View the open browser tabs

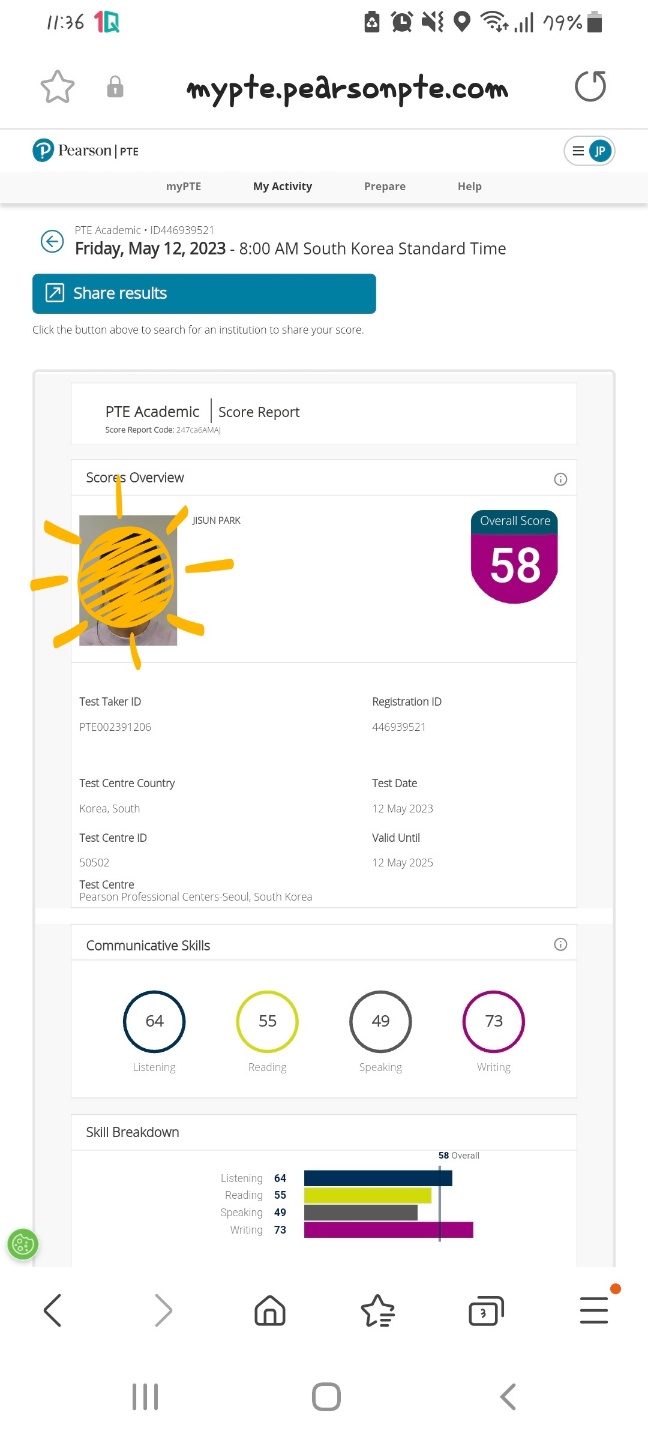click(485, 1310)
